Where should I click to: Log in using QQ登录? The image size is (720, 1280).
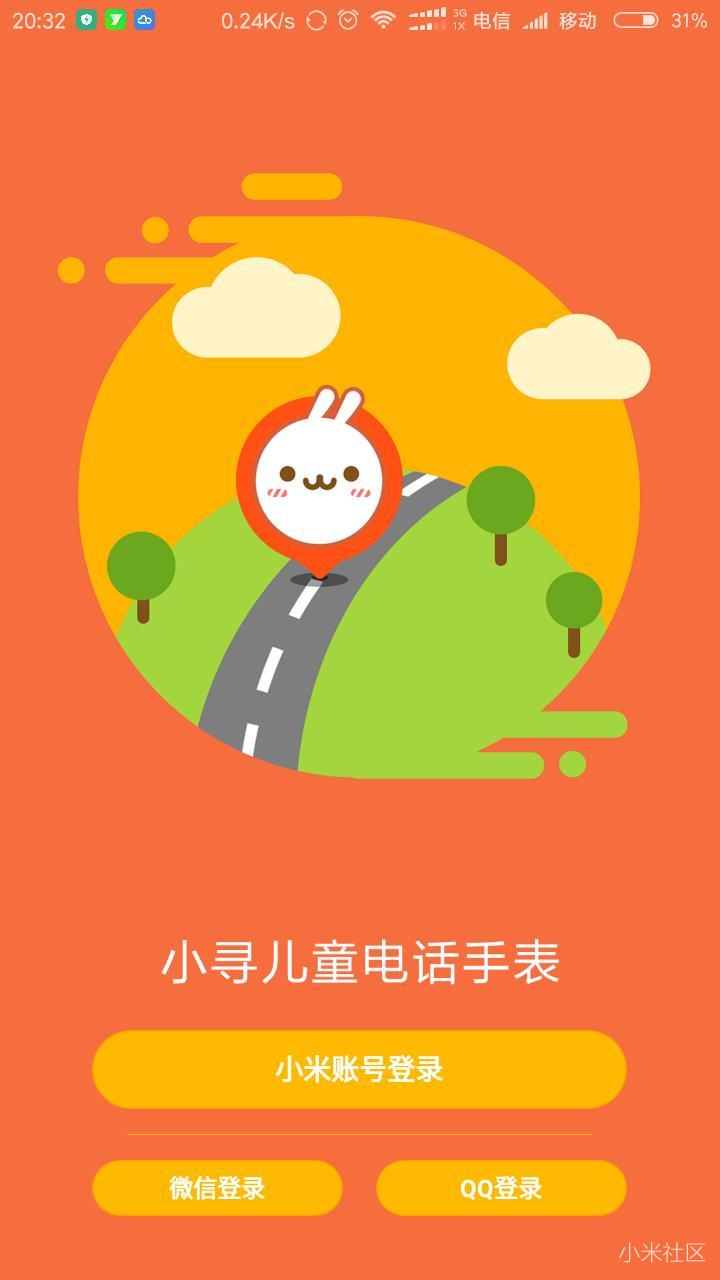coord(500,1188)
